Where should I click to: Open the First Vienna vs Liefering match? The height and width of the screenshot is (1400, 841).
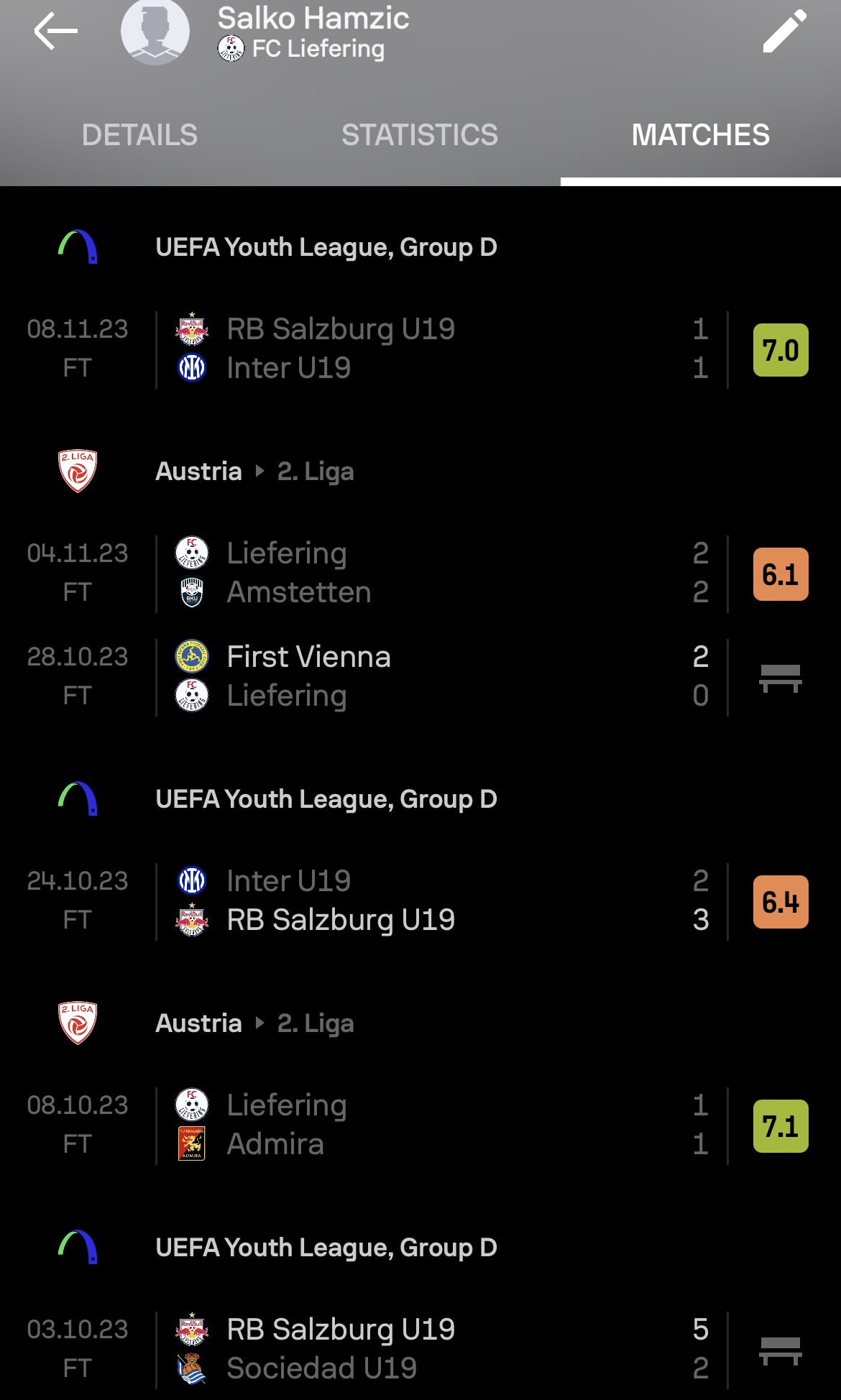(420, 677)
